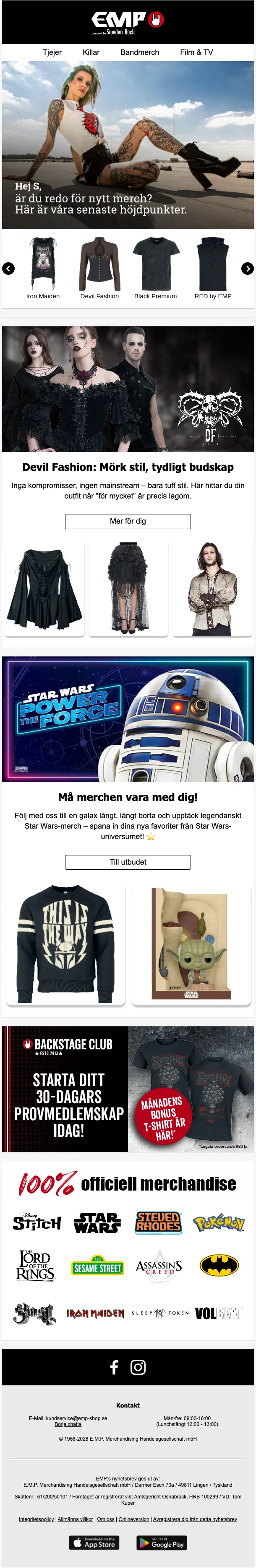Viewport: 256px width, 1568px height.
Task: Tap the Mer för dig button
Action: click(x=128, y=521)
